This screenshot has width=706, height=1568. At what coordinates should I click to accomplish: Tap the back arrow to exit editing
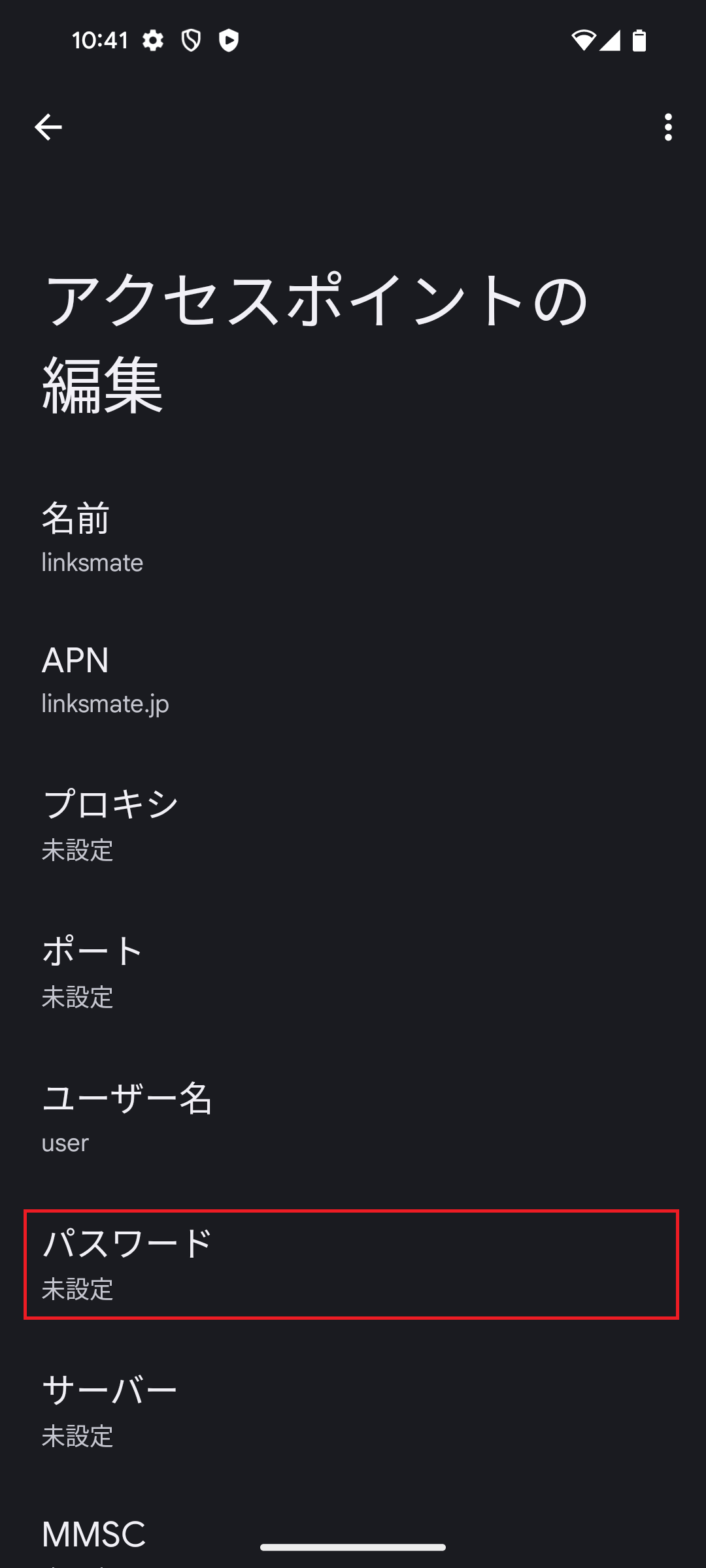coord(48,127)
